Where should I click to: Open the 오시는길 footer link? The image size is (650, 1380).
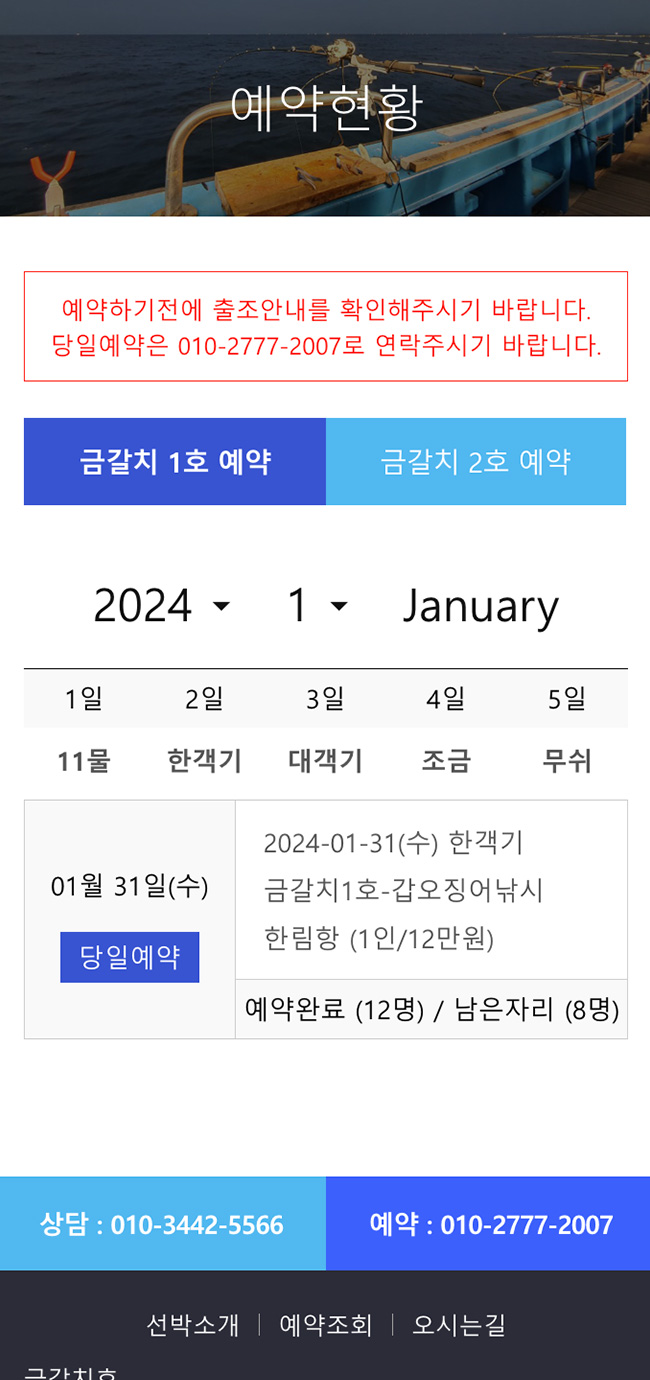coord(459,1325)
